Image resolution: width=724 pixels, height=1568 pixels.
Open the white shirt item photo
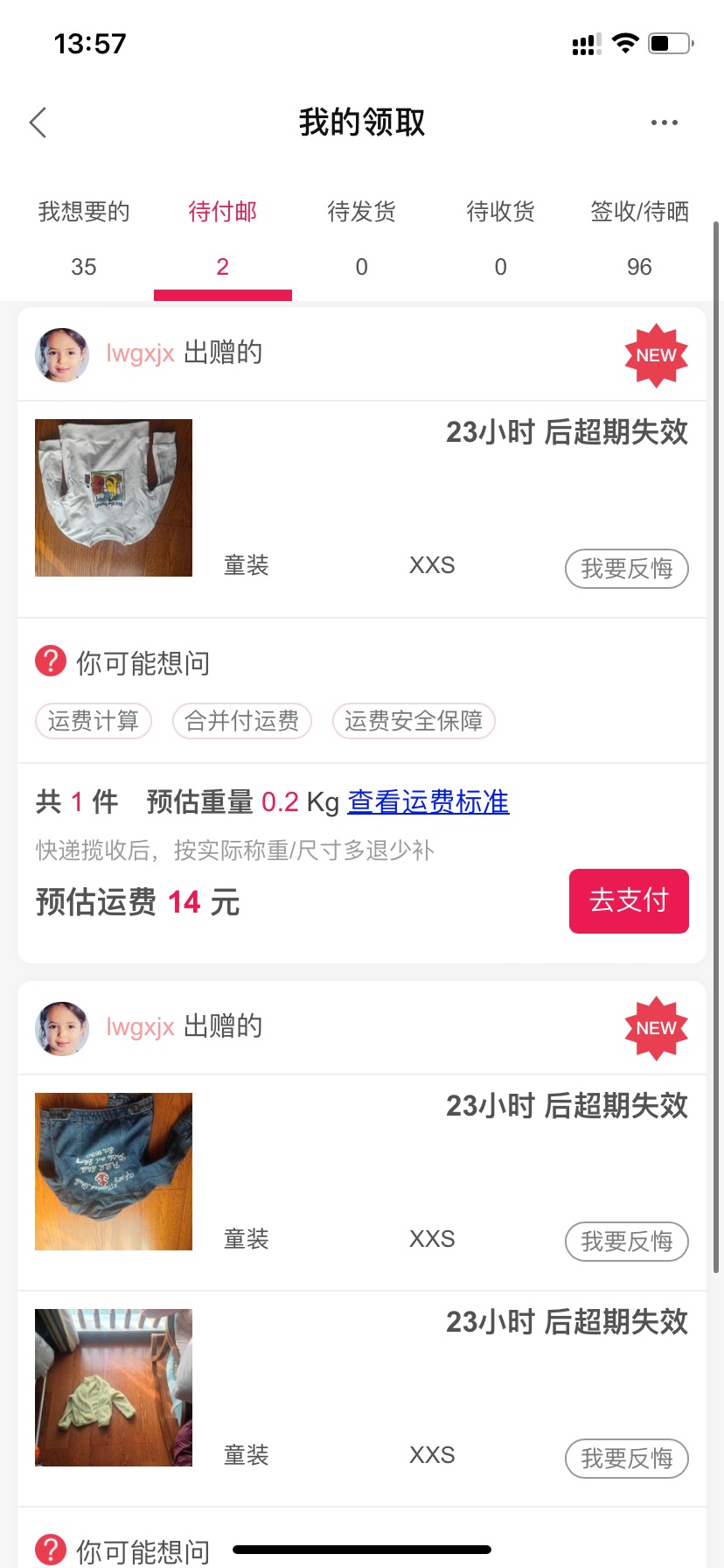114,498
